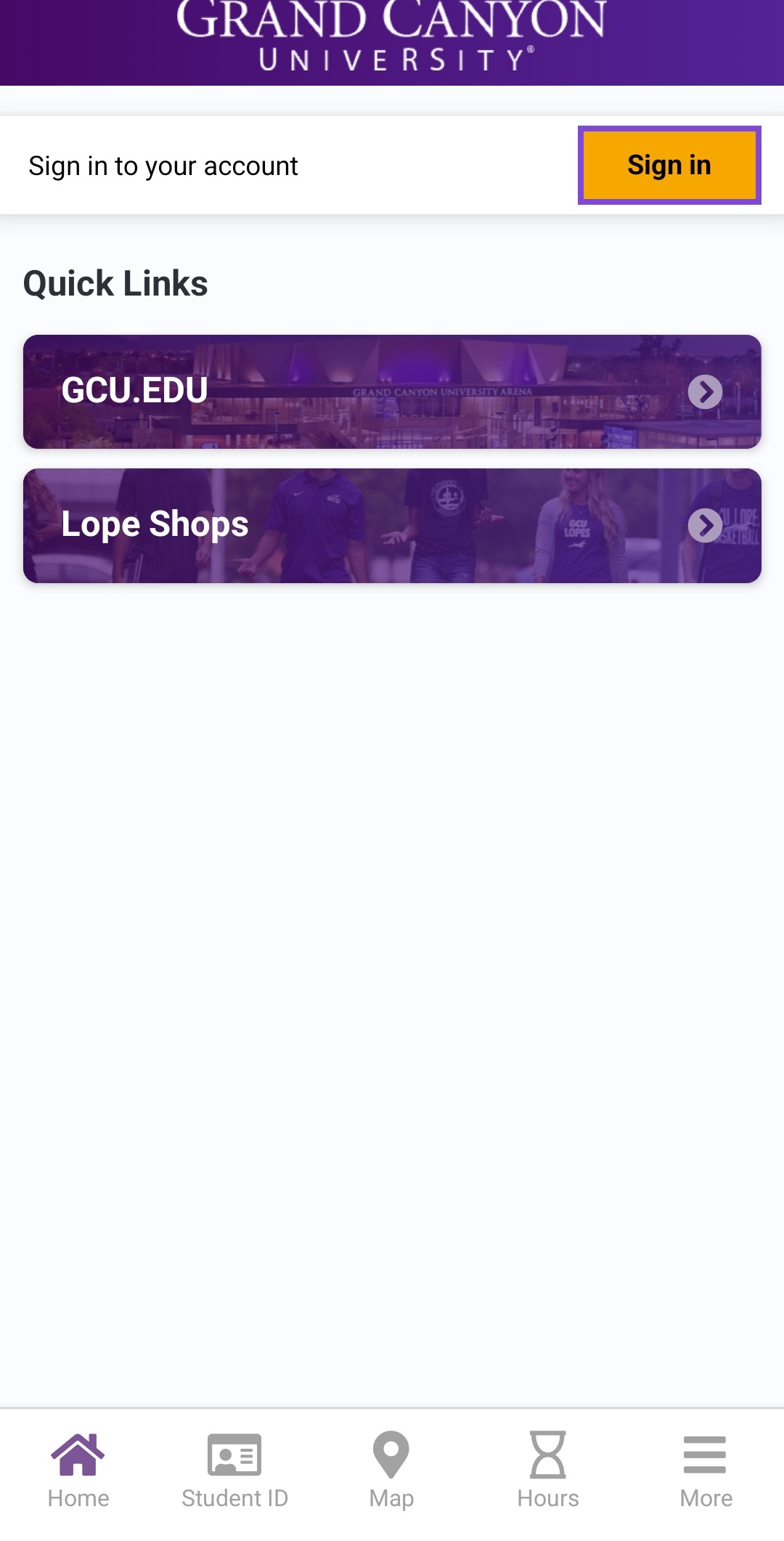Select the Map tab at the bottom
The width and height of the screenshot is (784, 1541).
pos(391,1471)
